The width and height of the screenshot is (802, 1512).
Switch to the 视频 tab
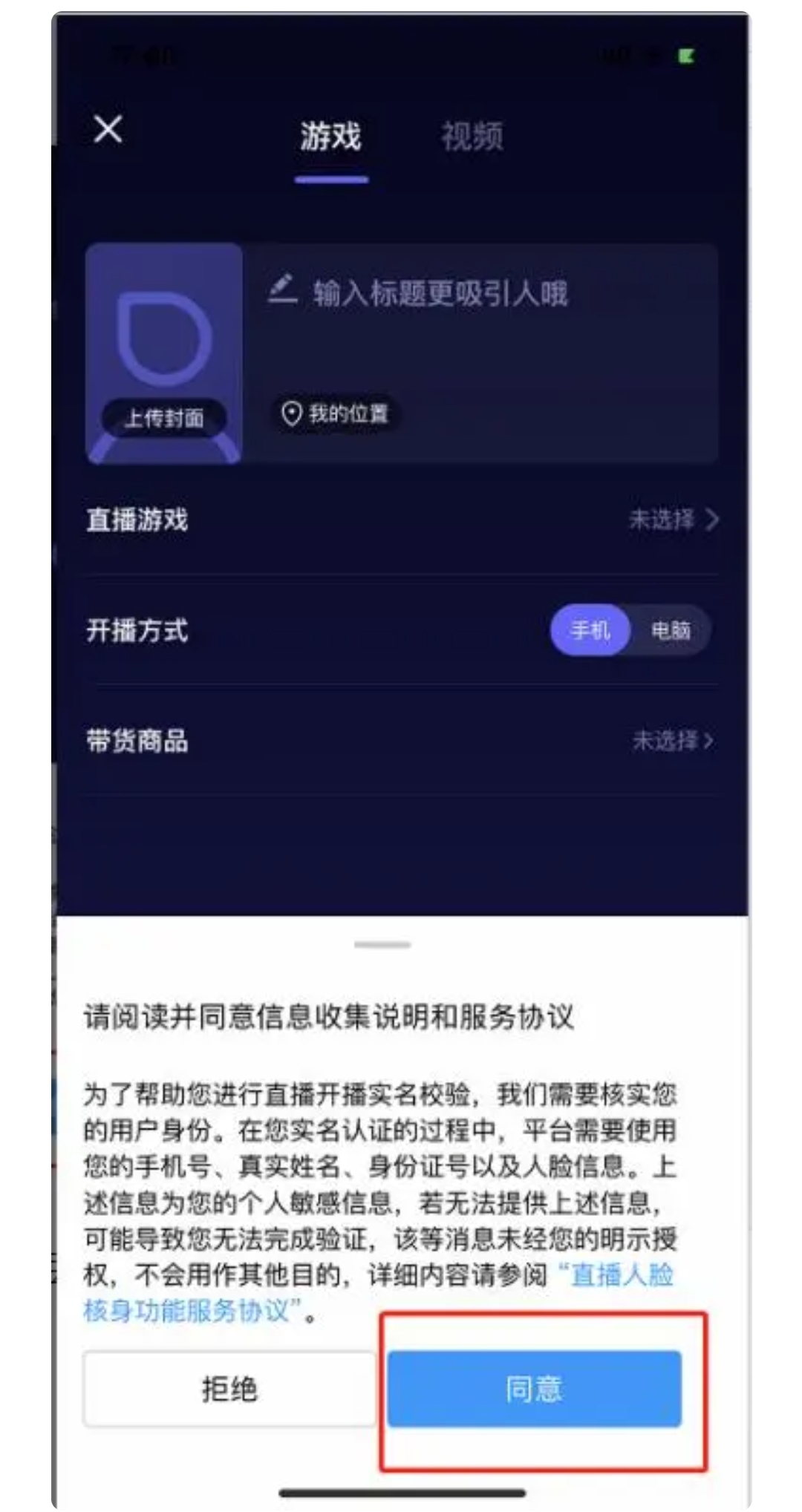coord(472,137)
